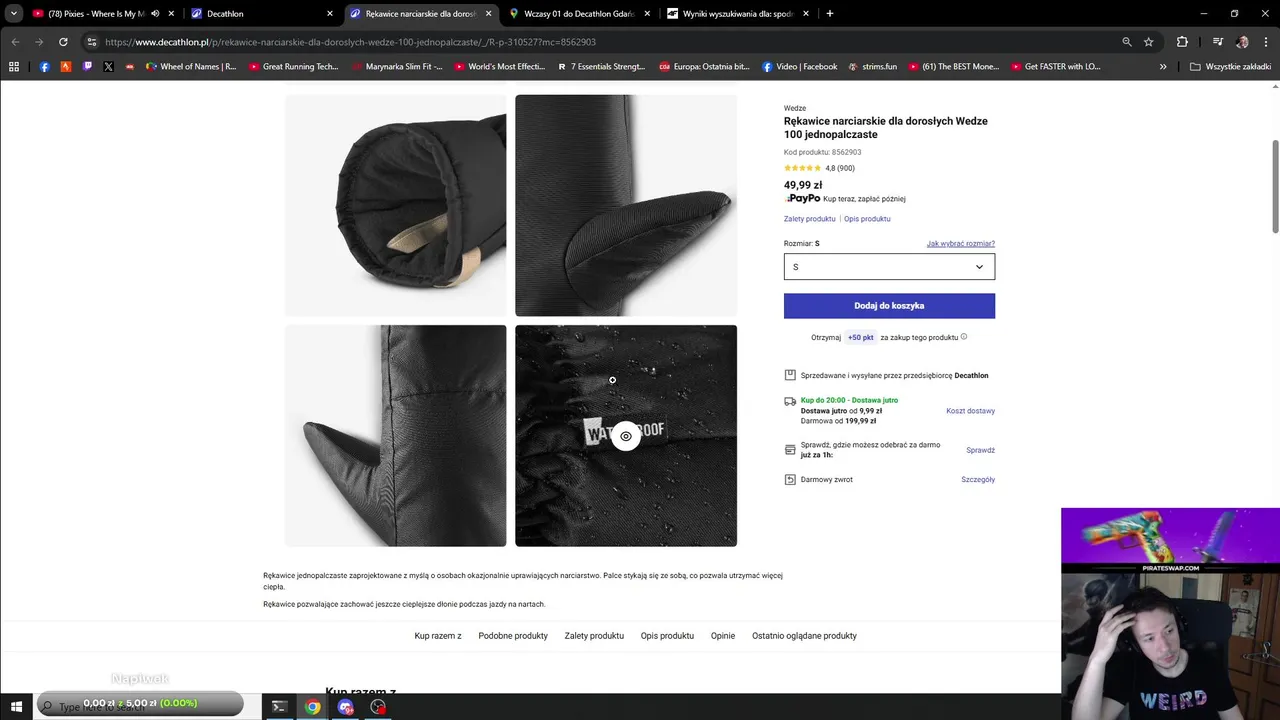Image resolution: width=1280 pixels, height=720 pixels.
Task: Switch to the Opinie section
Action: (x=722, y=636)
